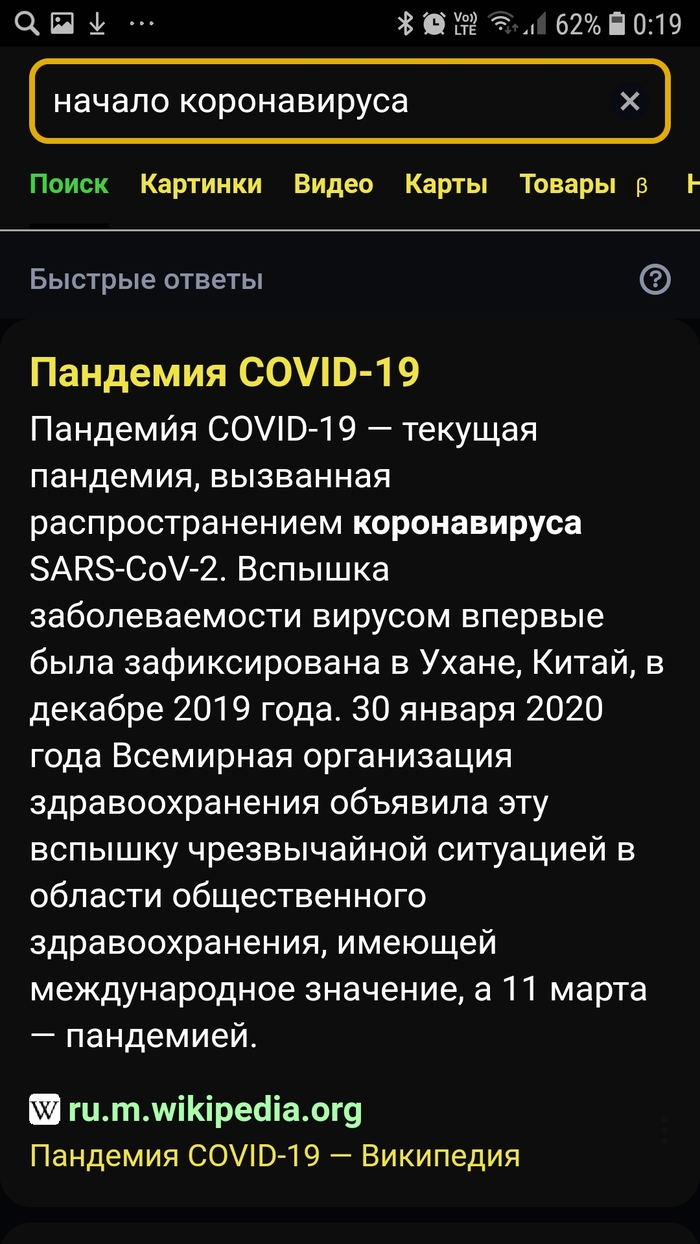Open Пандемия COVID-19 — Википедия link

[x=275, y=1156]
